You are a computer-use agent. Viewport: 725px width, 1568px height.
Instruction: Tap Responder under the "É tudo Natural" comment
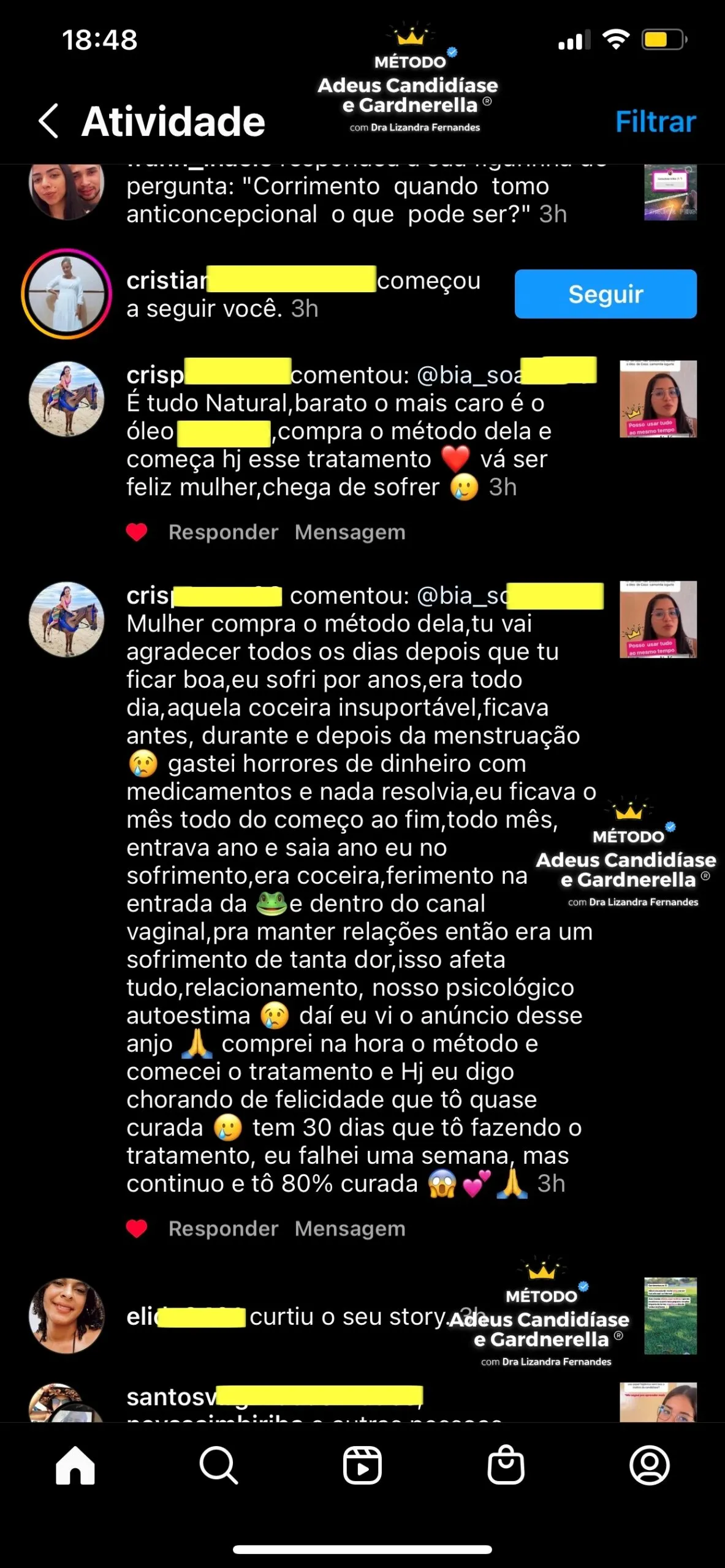point(223,532)
